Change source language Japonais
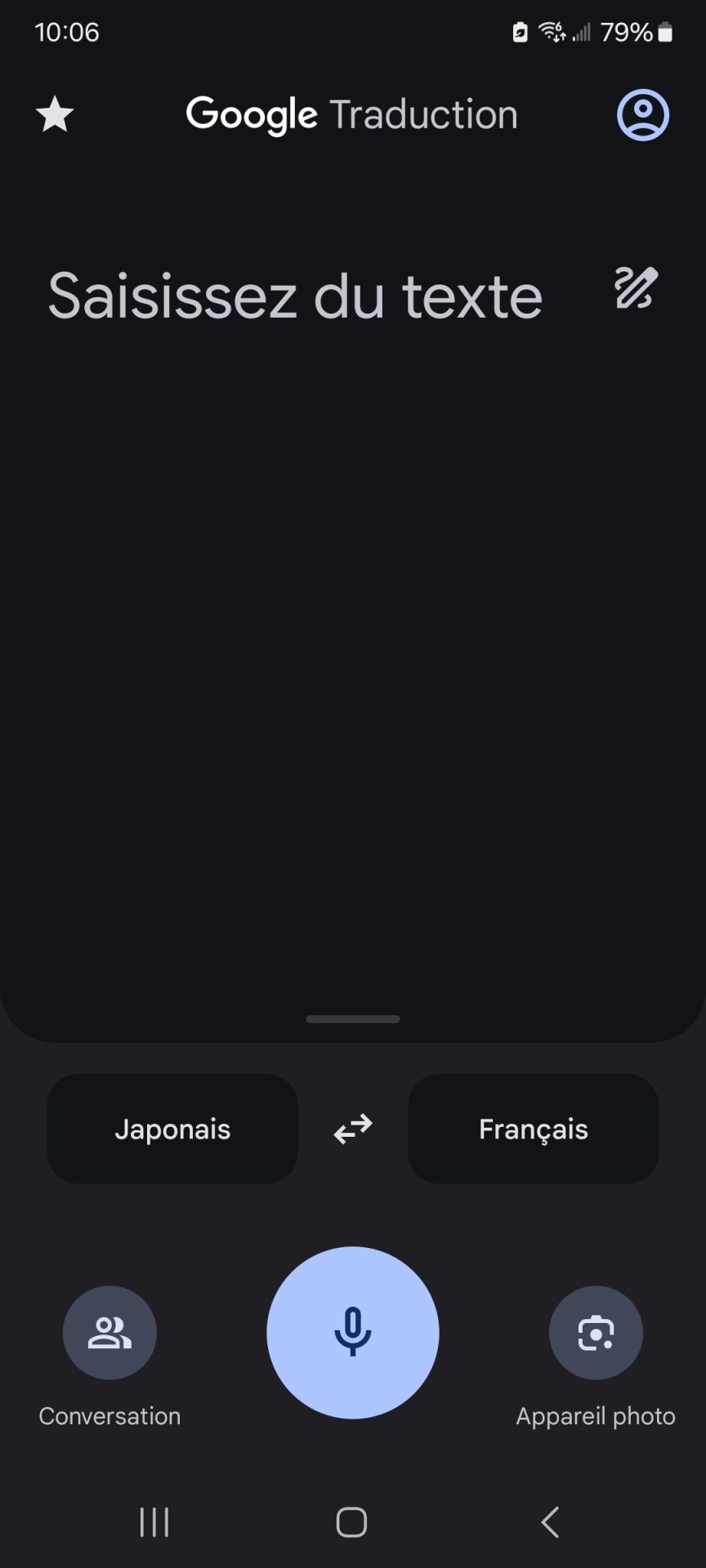 pos(172,1129)
